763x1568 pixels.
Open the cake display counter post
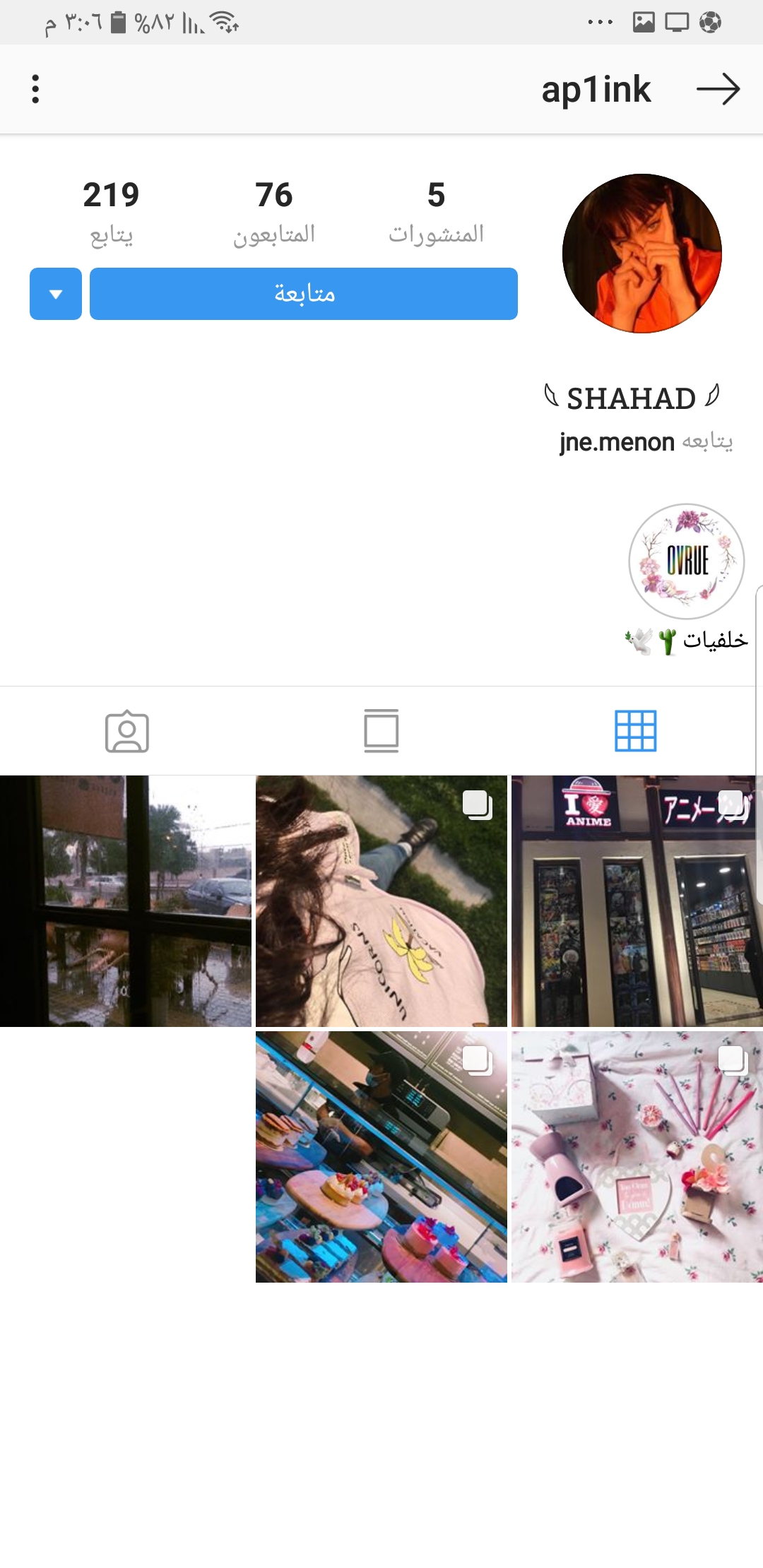click(x=381, y=1157)
